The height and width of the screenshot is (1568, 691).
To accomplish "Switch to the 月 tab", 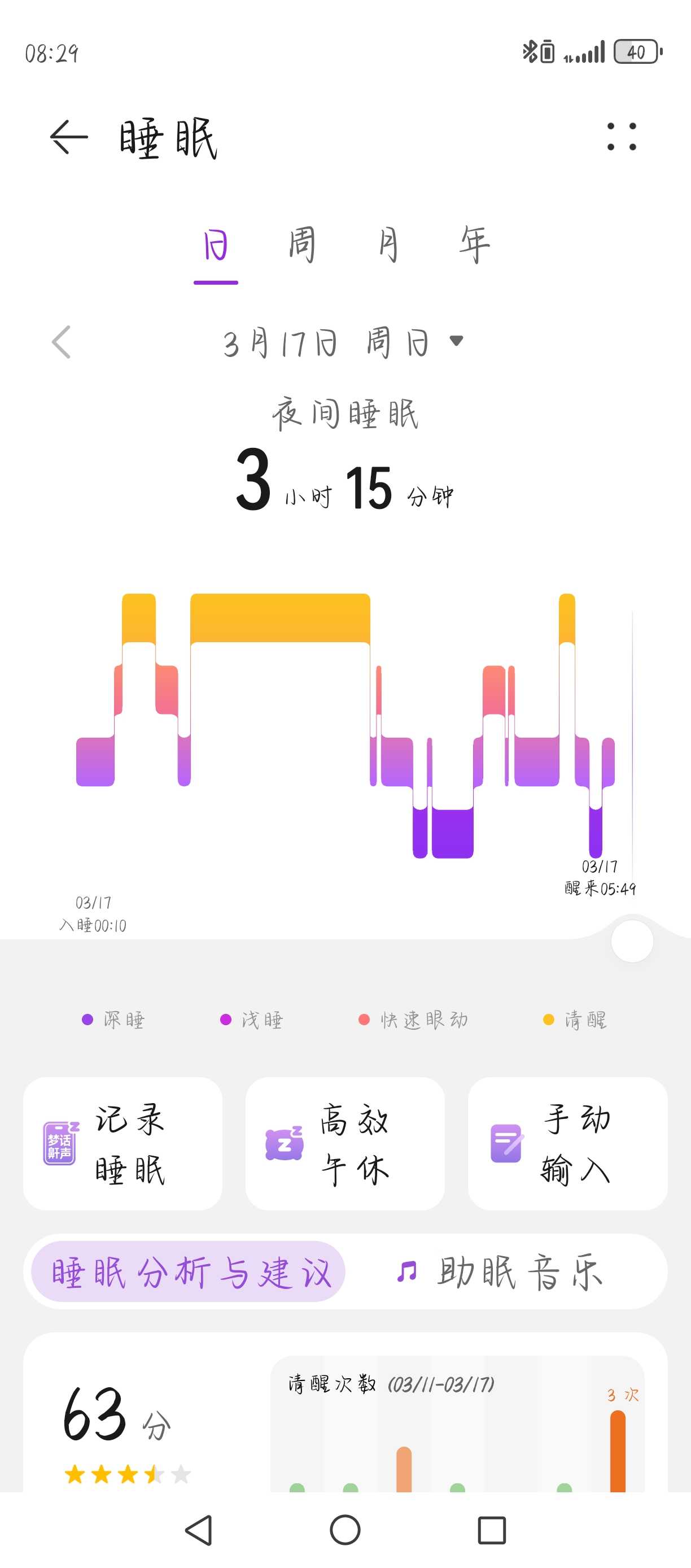I will coord(388,245).
